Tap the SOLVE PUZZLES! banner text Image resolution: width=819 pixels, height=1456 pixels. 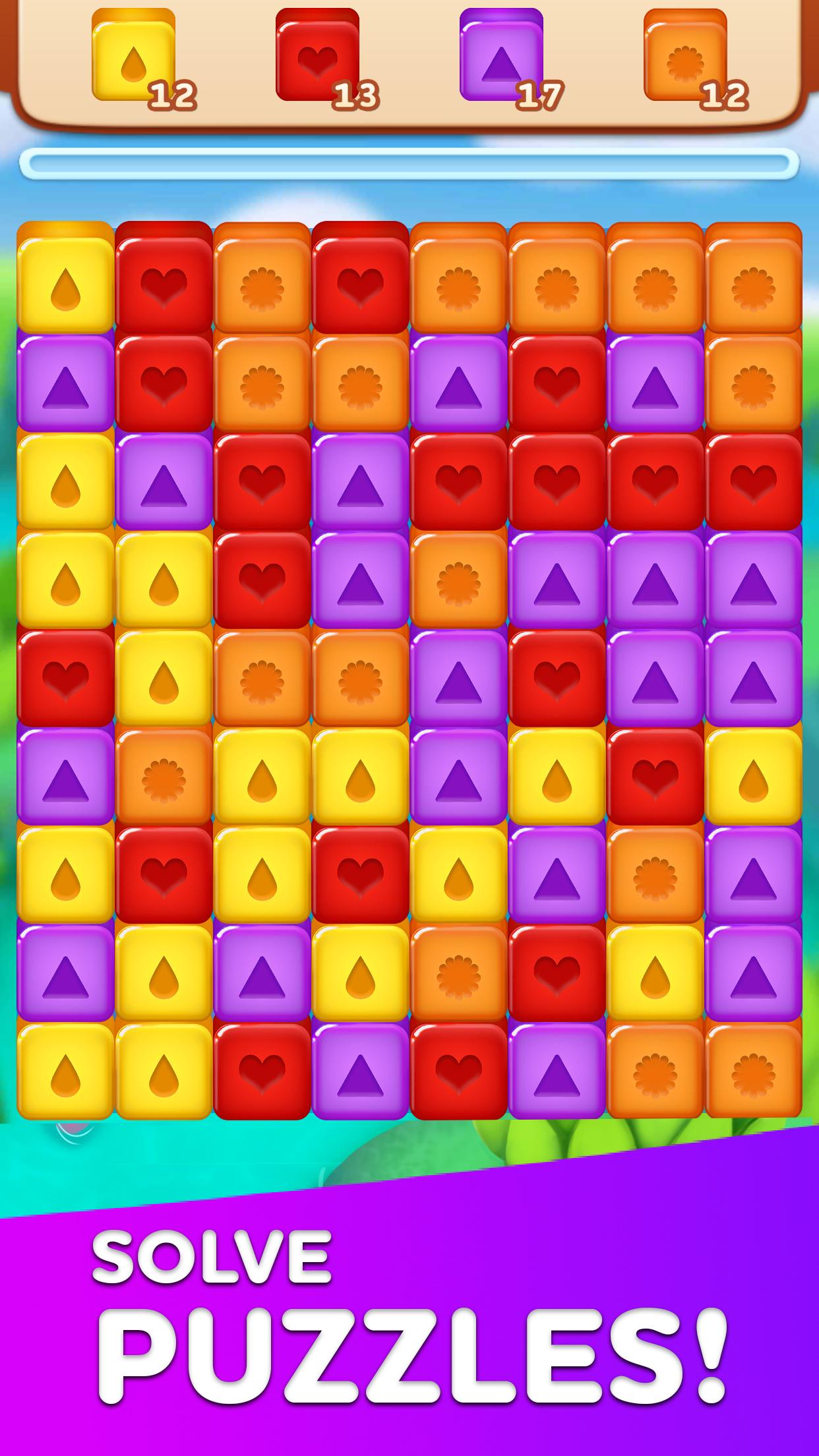(x=409, y=1319)
